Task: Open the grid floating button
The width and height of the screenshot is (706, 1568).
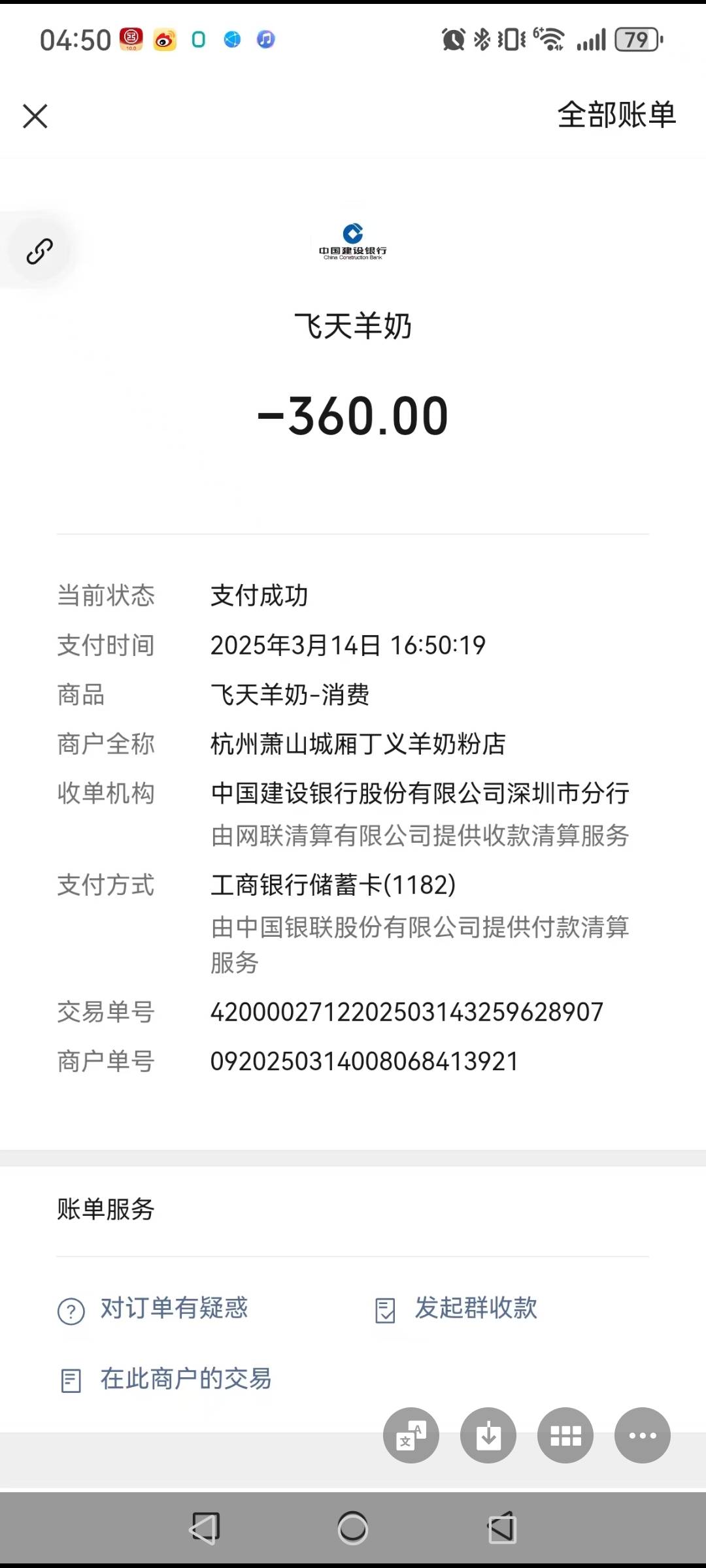Action: pyautogui.click(x=565, y=1435)
